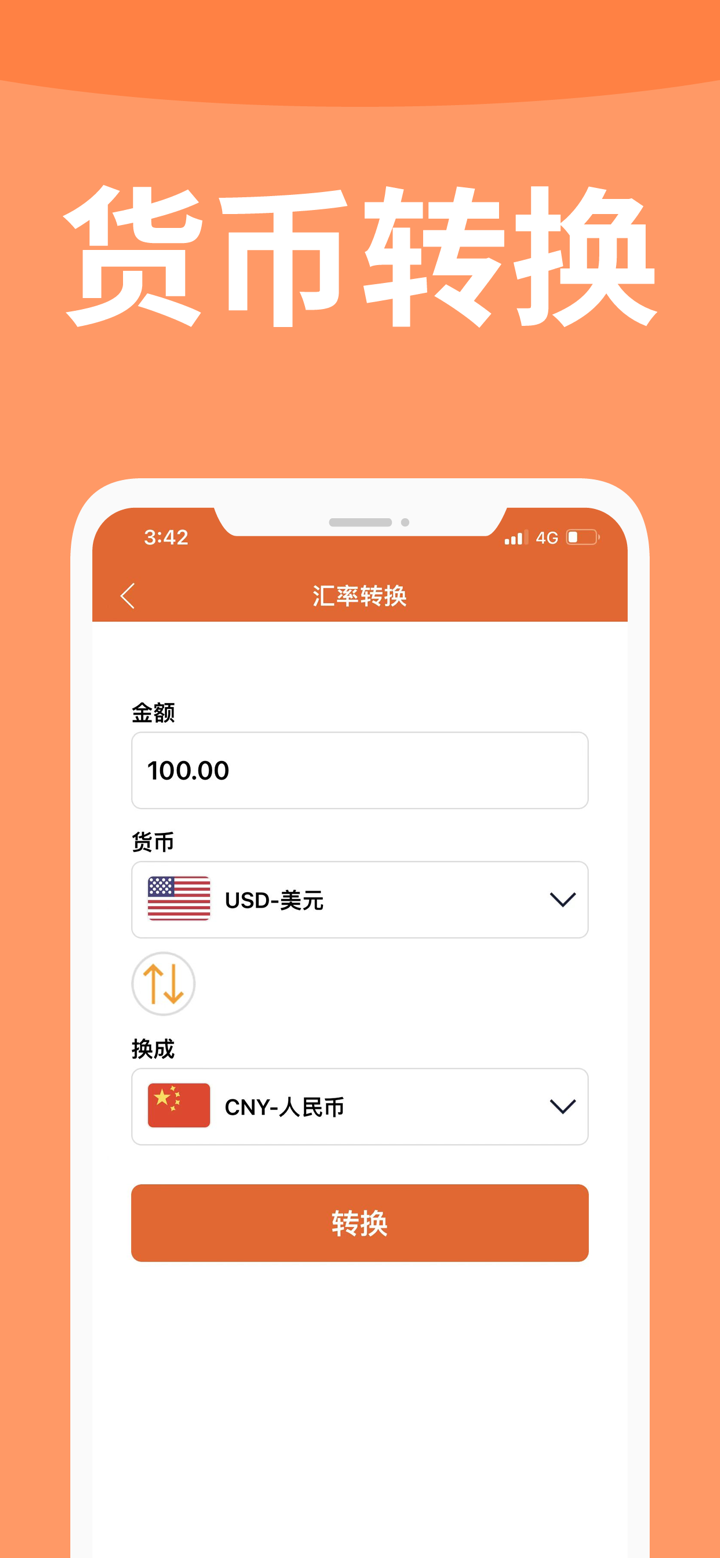The height and width of the screenshot is (1558, 720).
Task: Expand the CNY-人民币 target currency dropdown
Action: 360,1105
